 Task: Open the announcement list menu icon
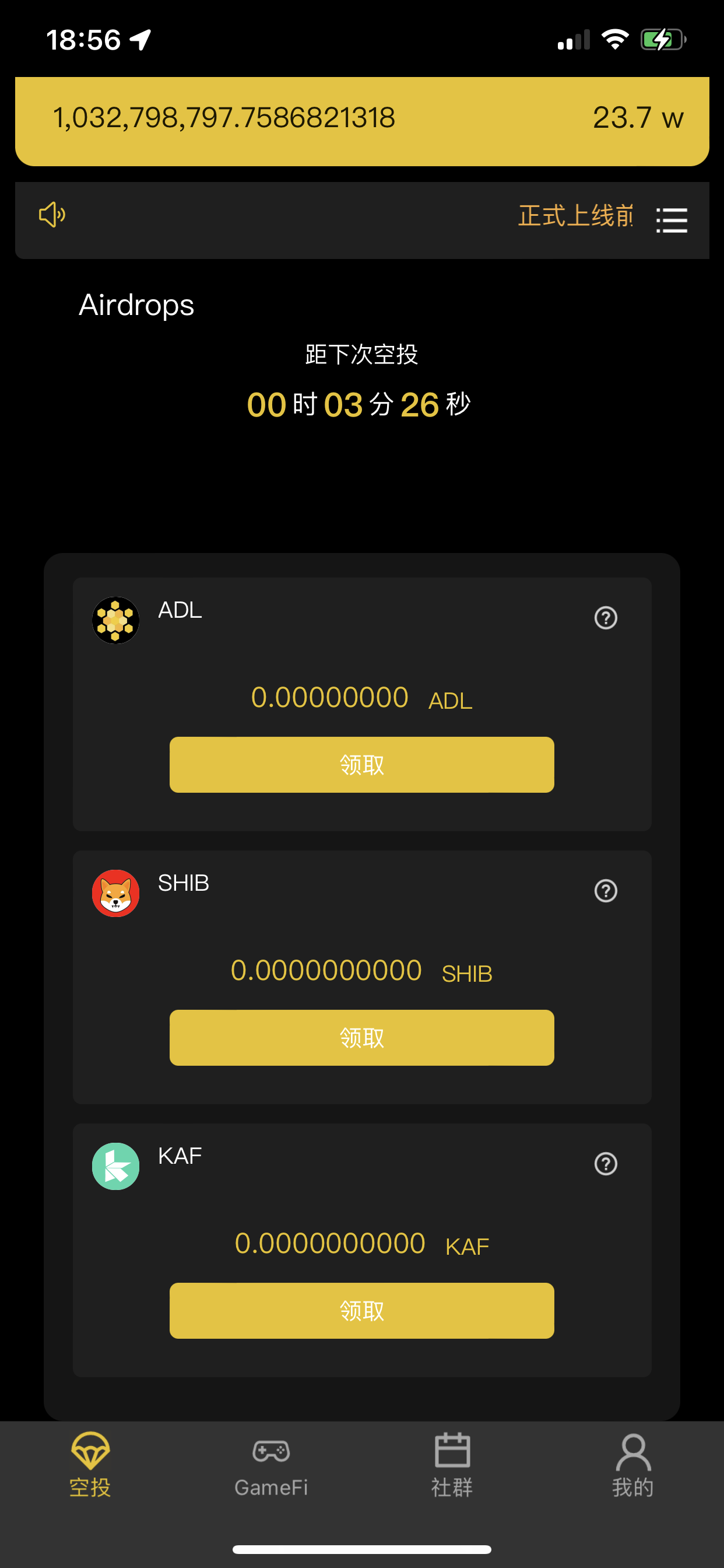click(671, 220)
